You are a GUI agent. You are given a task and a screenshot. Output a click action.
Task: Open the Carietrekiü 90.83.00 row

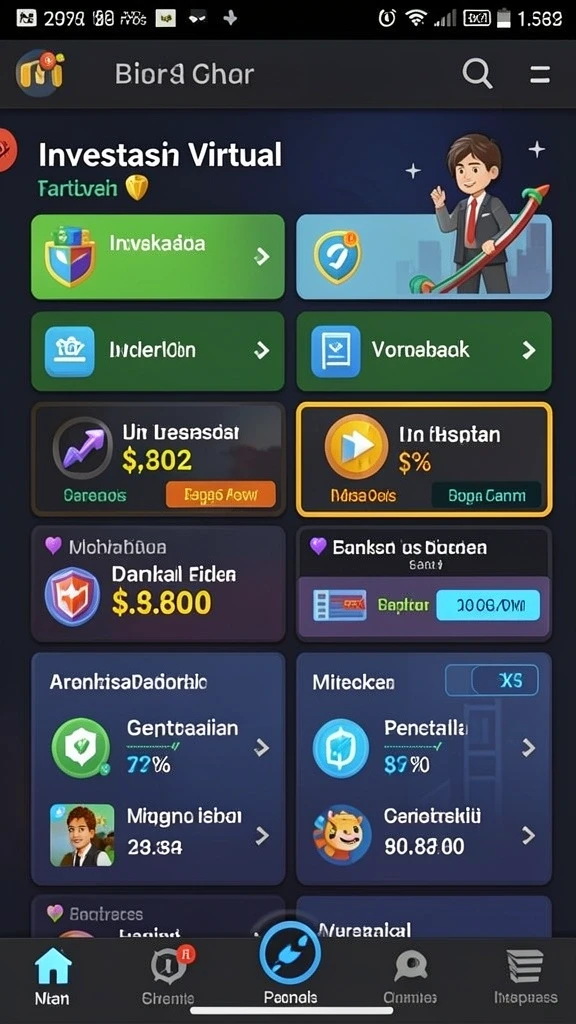point(424,835)
